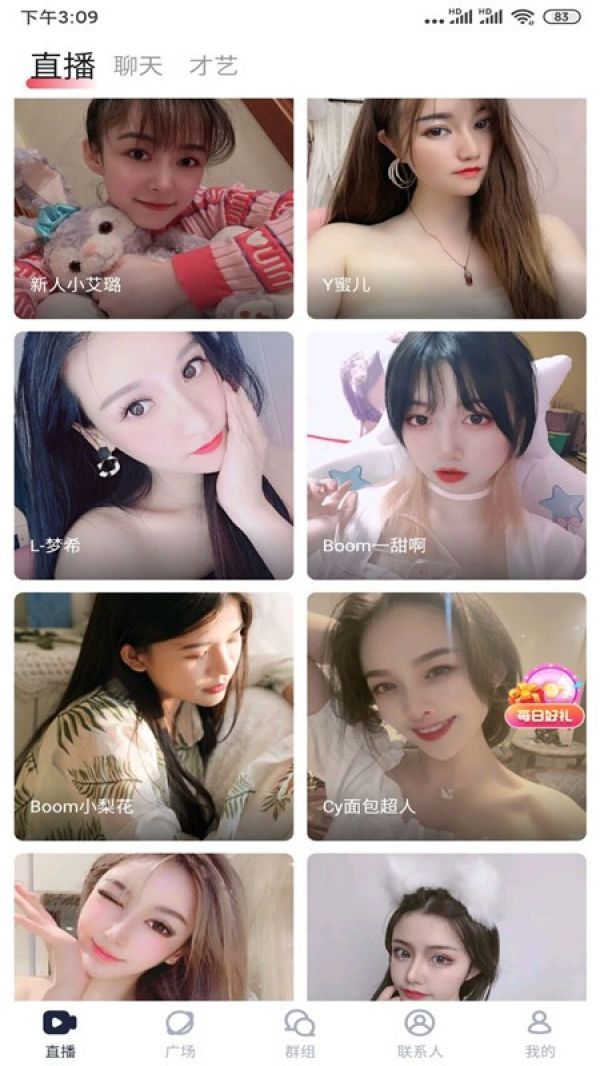Viewport: 600px width, 1066px height.
Task: Go to the 广场 bottom tab
Action: tap(180, 1033)
